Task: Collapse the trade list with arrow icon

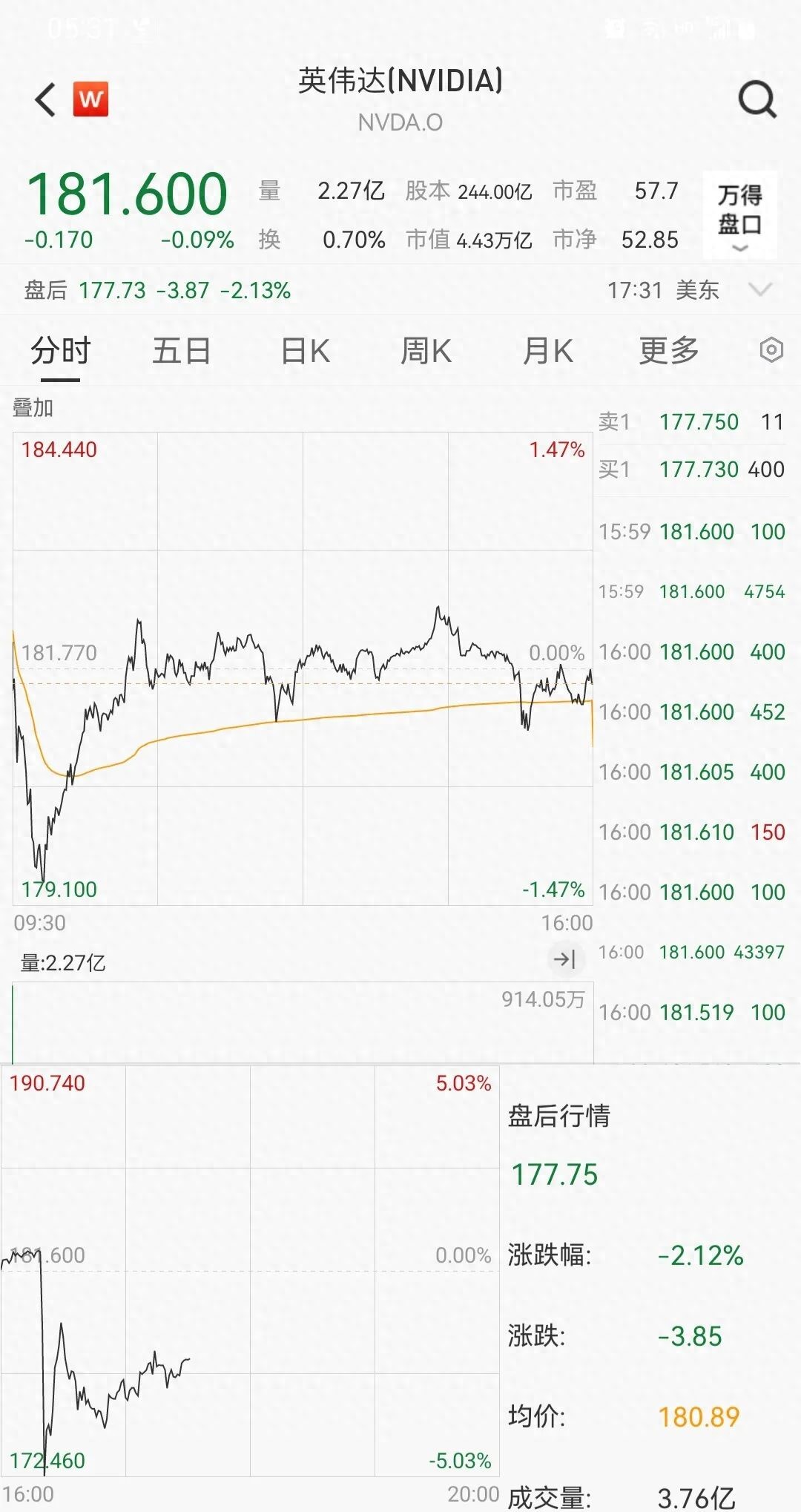Action: click(565, 959)
